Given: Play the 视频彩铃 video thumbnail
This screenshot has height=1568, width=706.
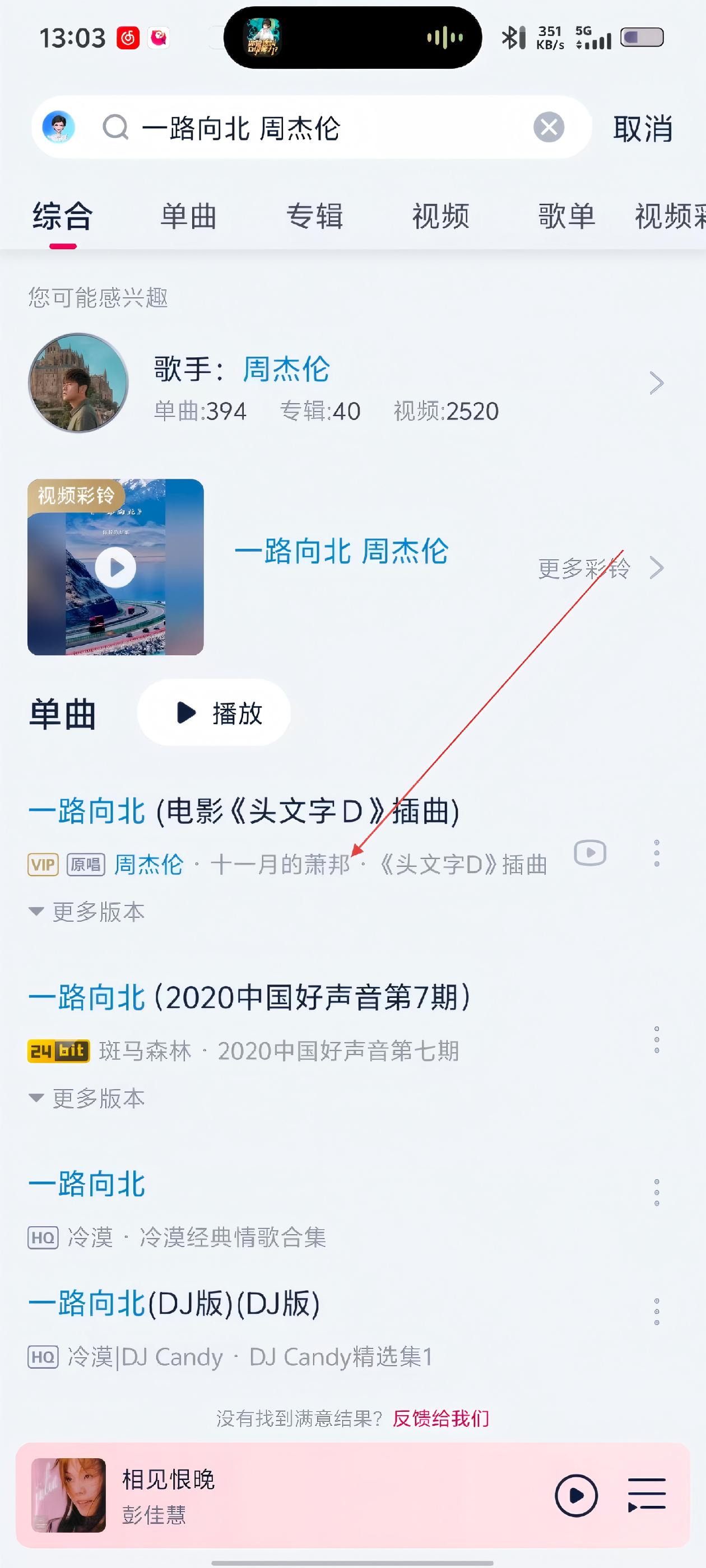Looking at the screenshot, I should [x=115, y=567].
